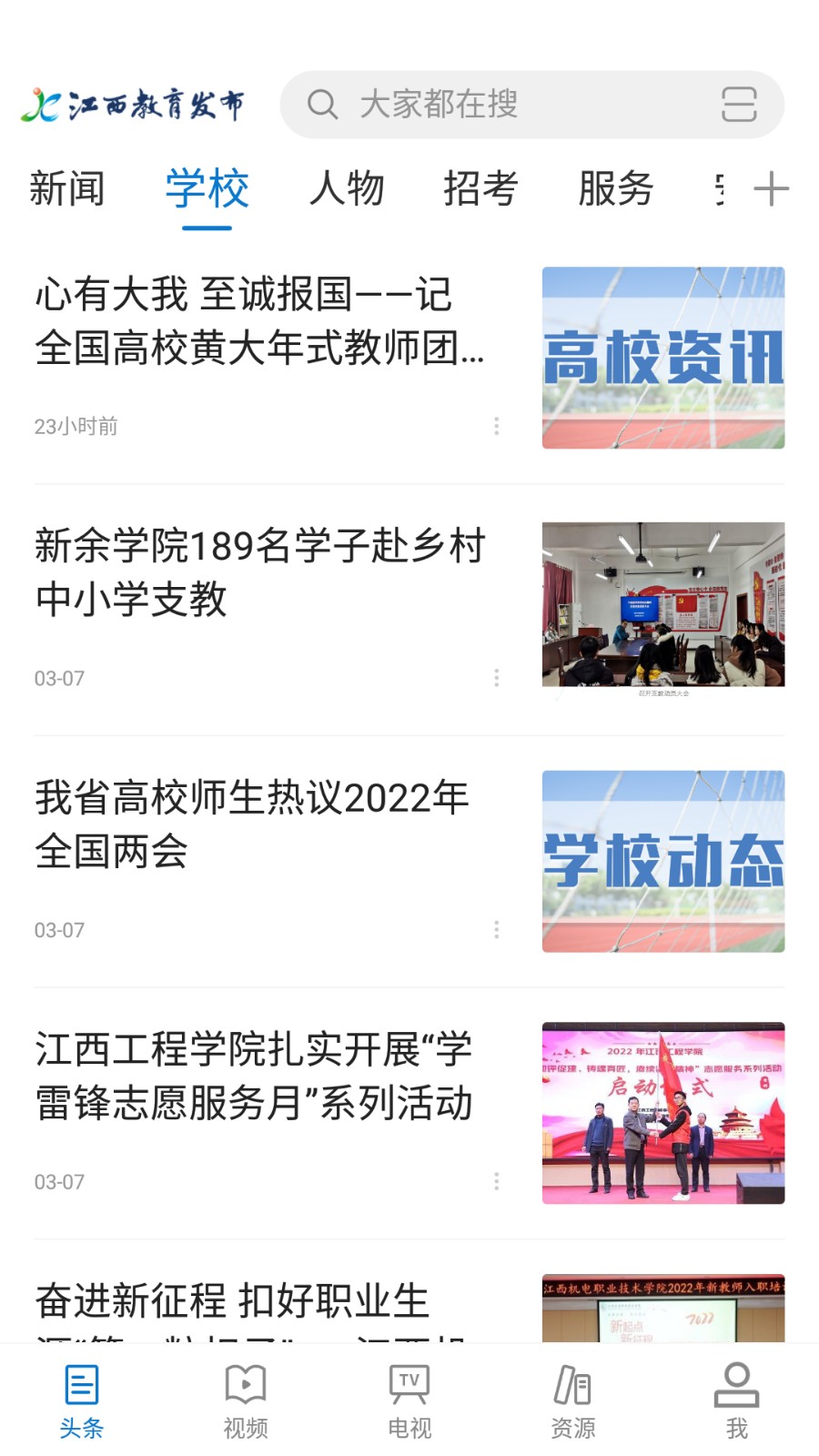Image resolution: width=819 pixels, height=1456 pixels.
Task: Select the 人物 tab
Action: click(x=347, y=189)
